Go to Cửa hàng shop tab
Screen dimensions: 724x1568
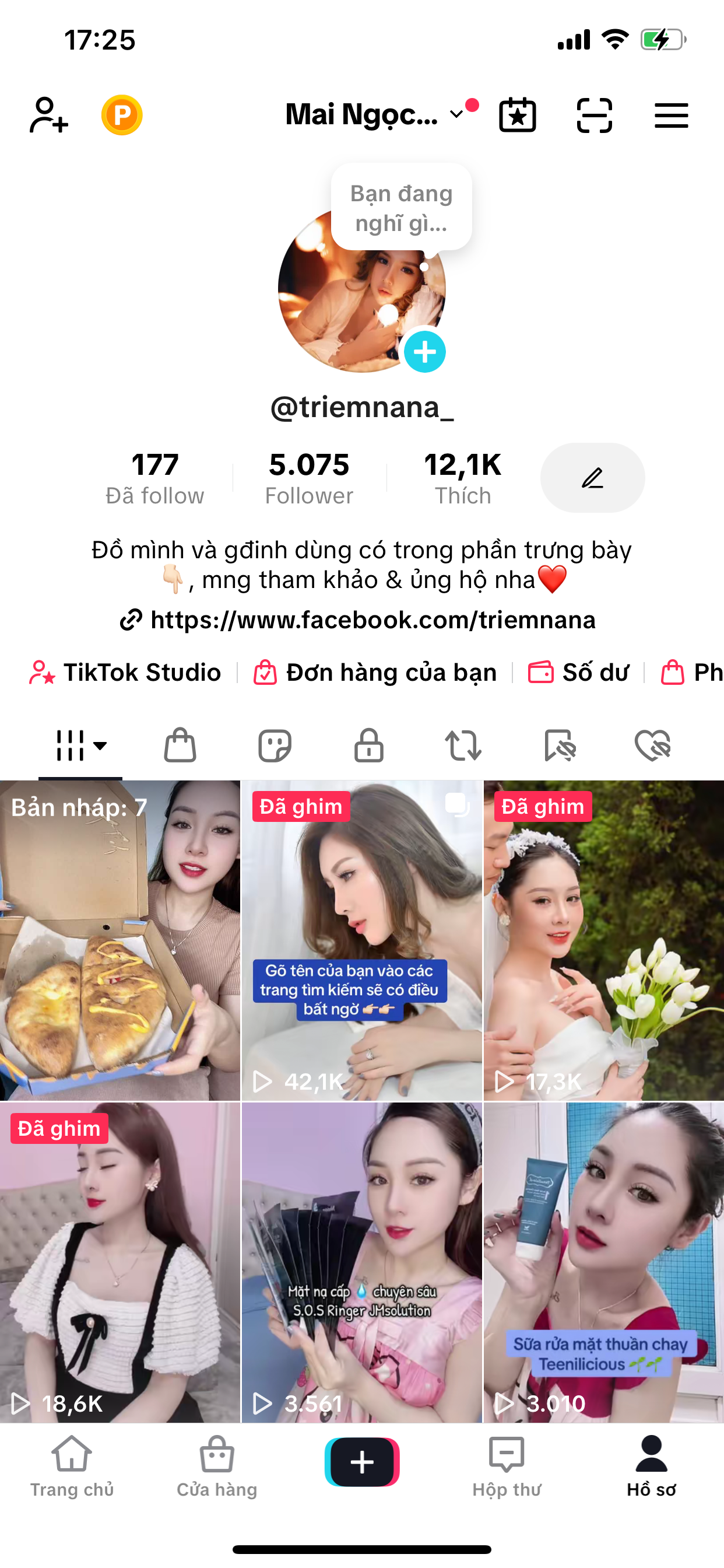pyautogui.click(x=217, y=1466)
